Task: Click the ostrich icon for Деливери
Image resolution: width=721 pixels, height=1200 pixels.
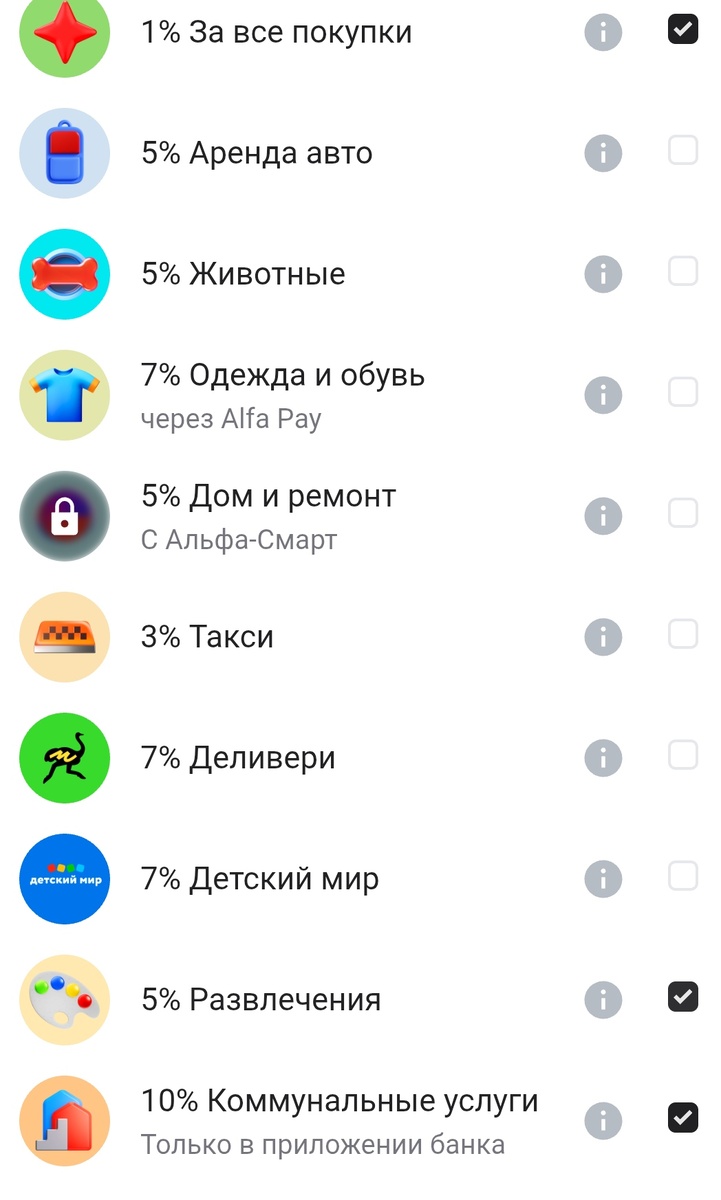Action: click(x=64, y=757)
